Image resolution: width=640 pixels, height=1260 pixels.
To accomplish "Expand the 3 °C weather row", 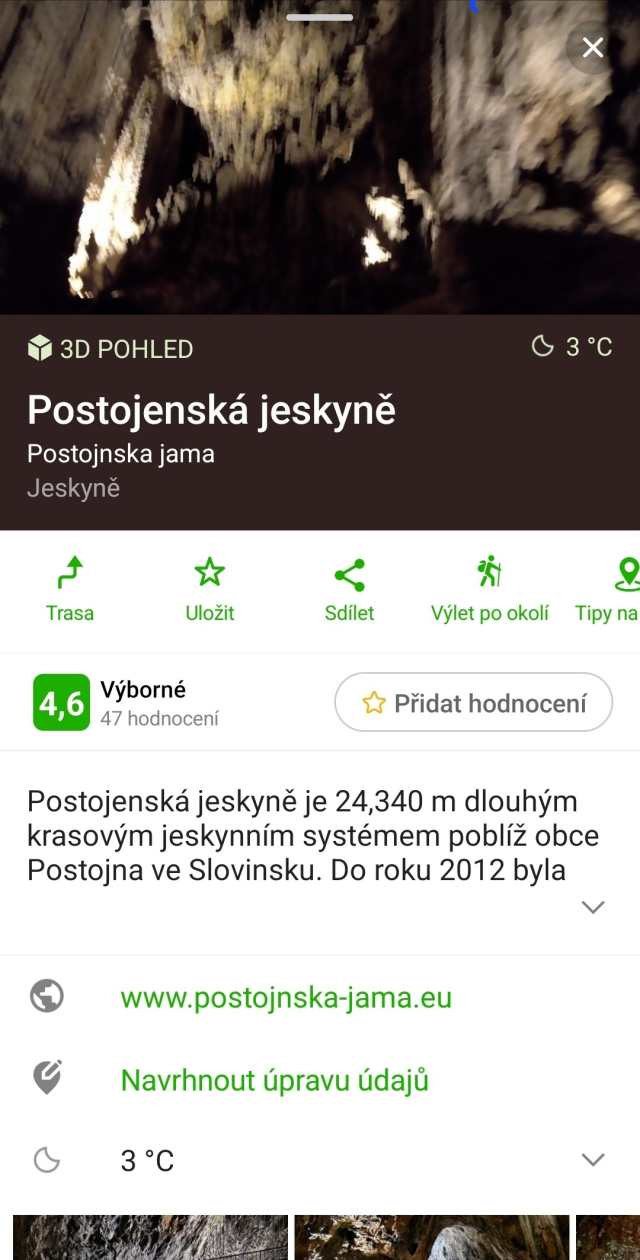I will pyautogui.click(x=593, y=1160).
